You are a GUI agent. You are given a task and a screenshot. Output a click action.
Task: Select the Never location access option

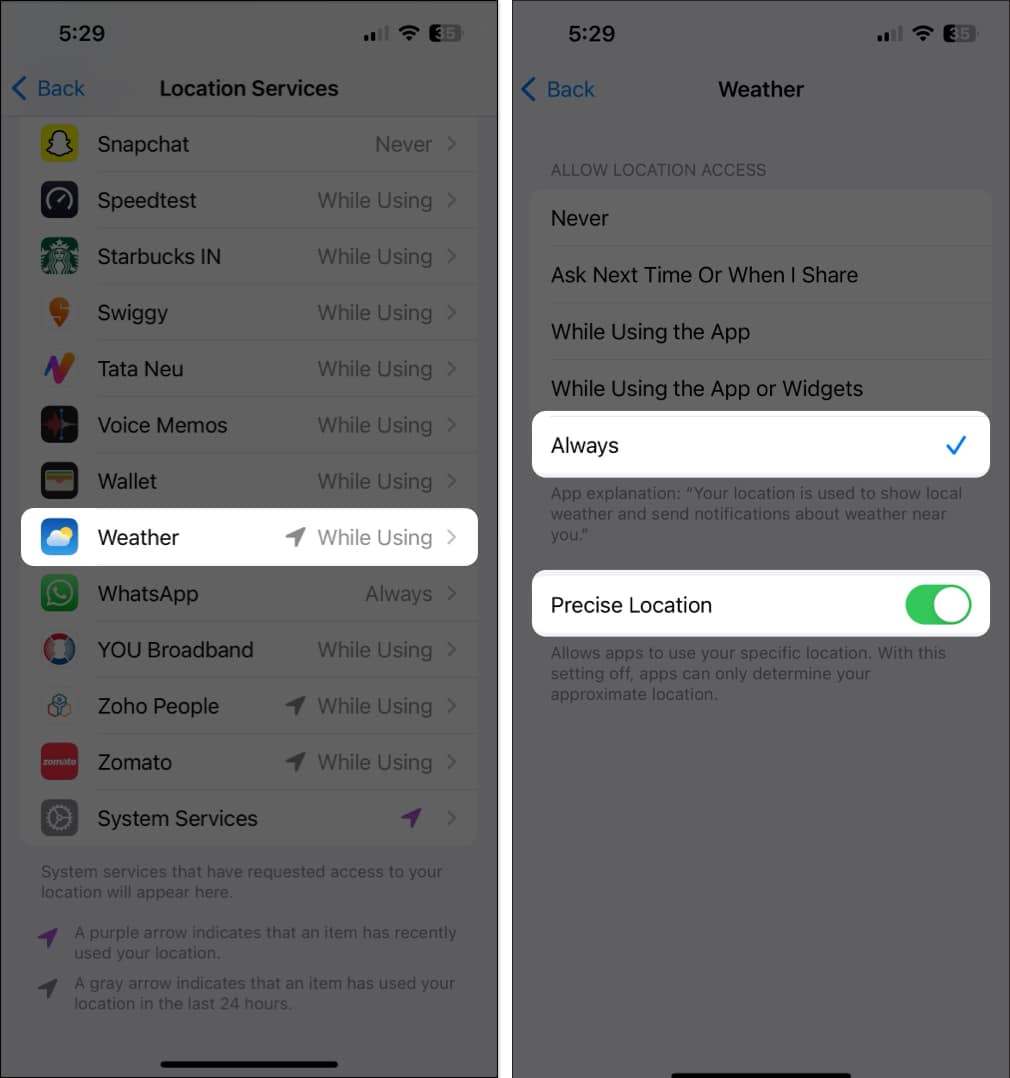coord(762,218)
